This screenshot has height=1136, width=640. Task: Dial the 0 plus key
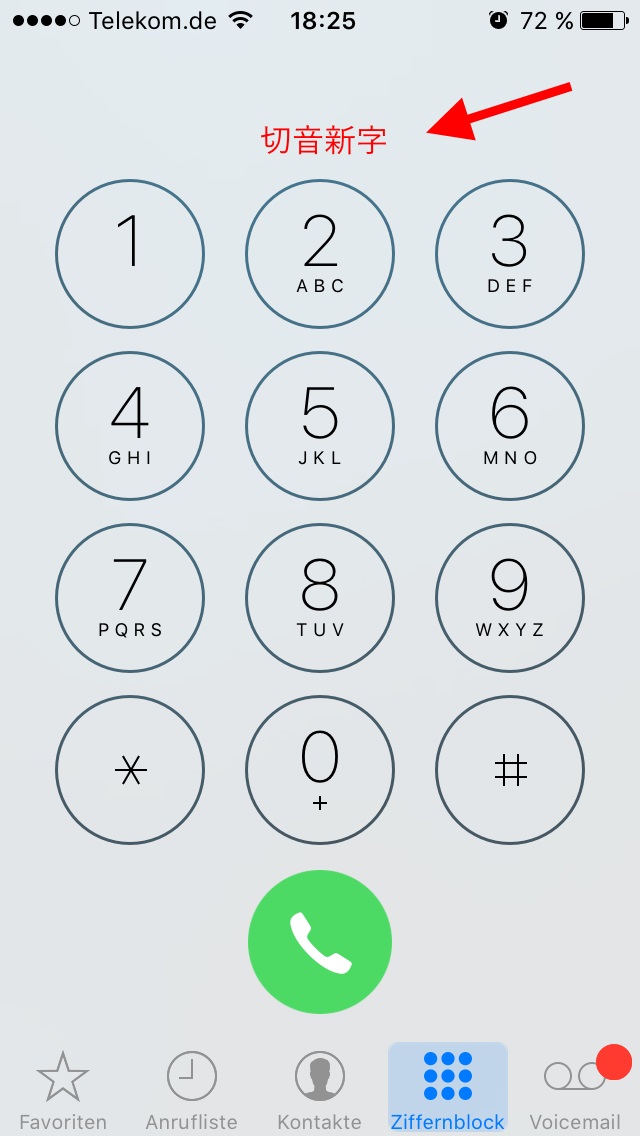click(320, 770)
